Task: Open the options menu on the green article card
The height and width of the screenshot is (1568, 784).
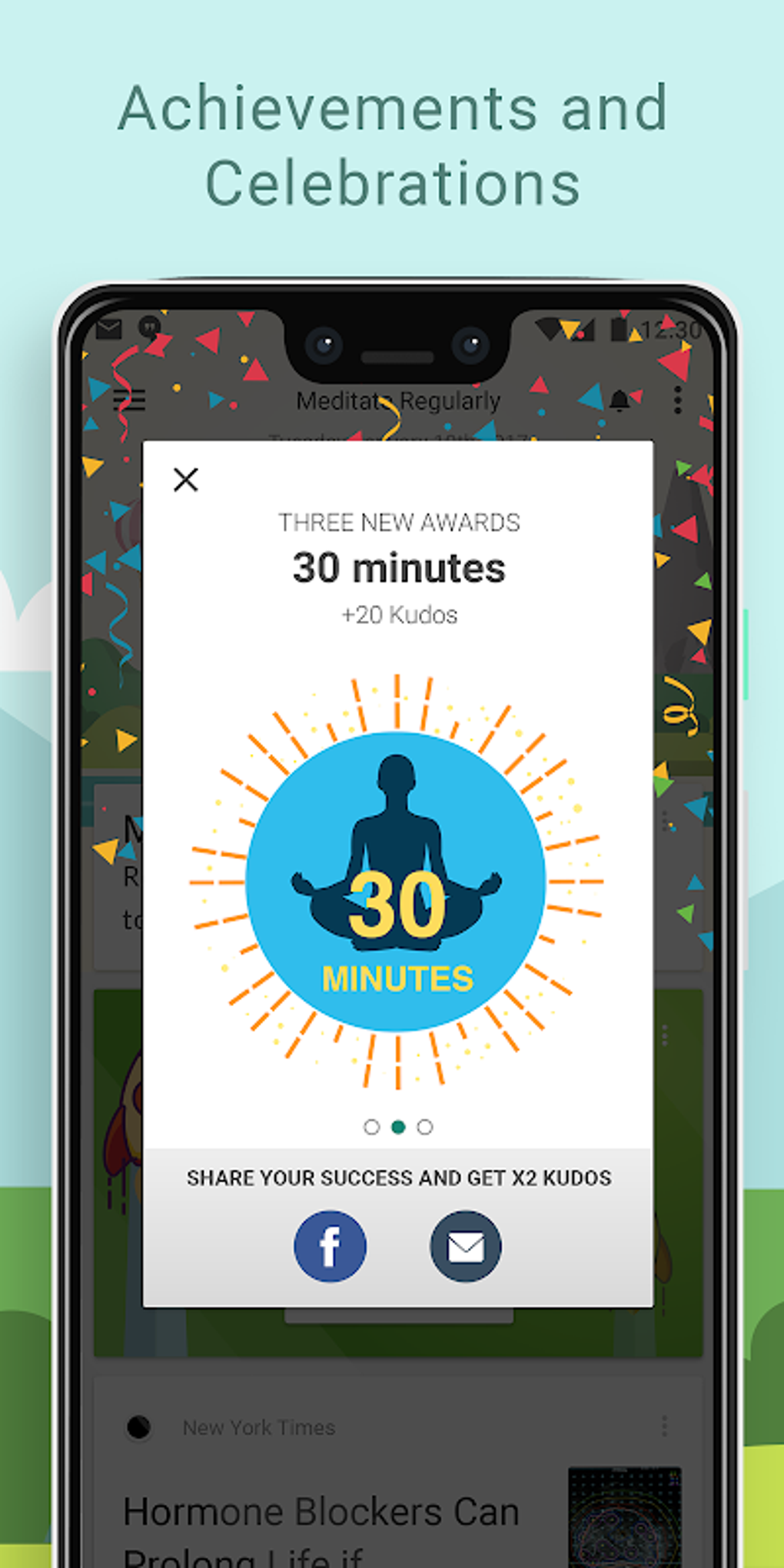Action: [666, 1034]
